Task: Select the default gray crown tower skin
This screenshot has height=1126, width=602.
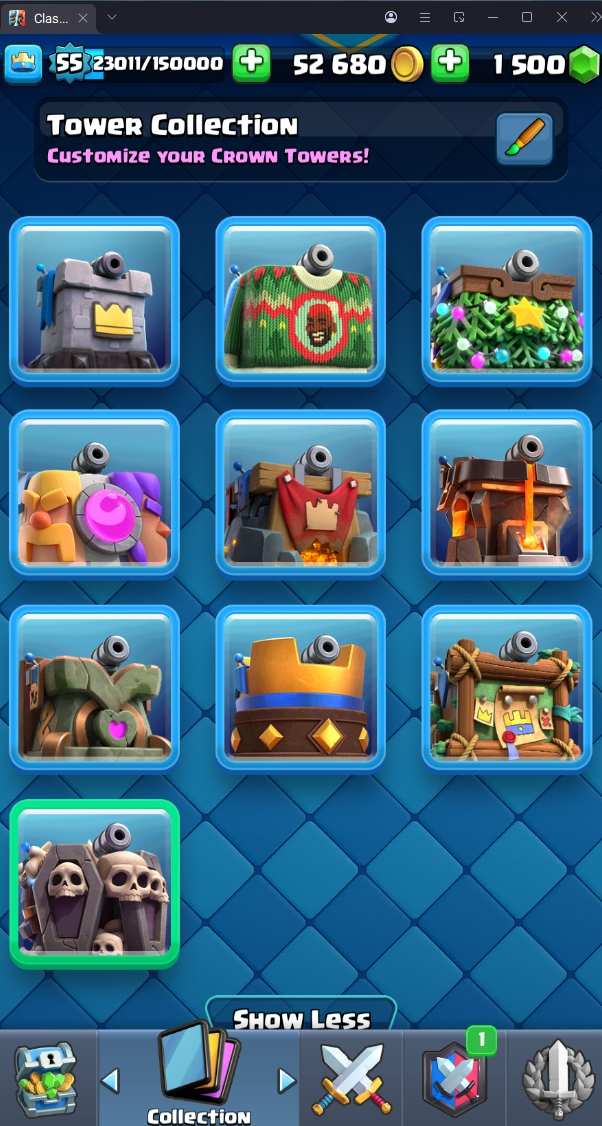Action: click(95, 300)
